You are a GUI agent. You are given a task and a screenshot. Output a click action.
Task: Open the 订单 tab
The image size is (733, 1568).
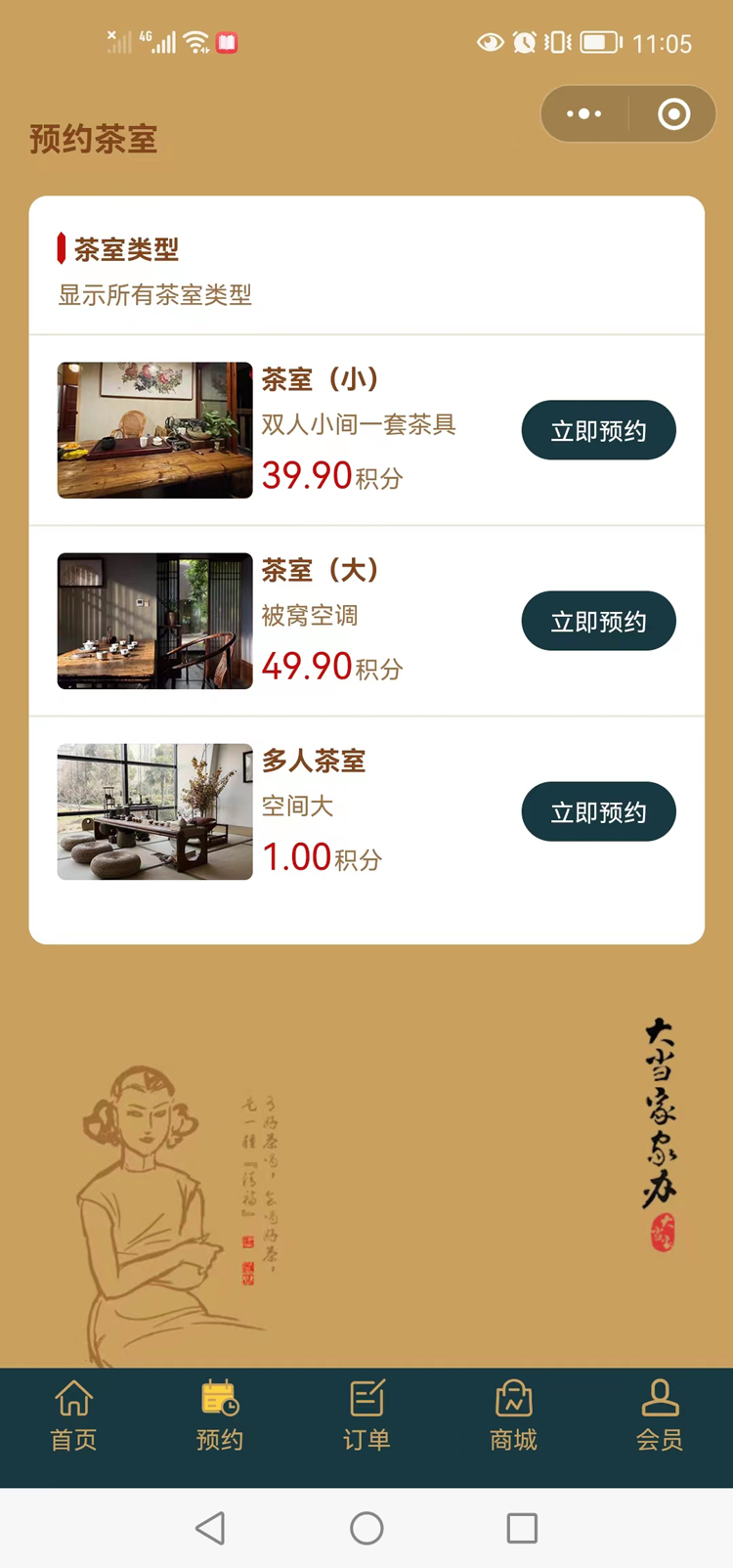click(x=366, y=1415)
